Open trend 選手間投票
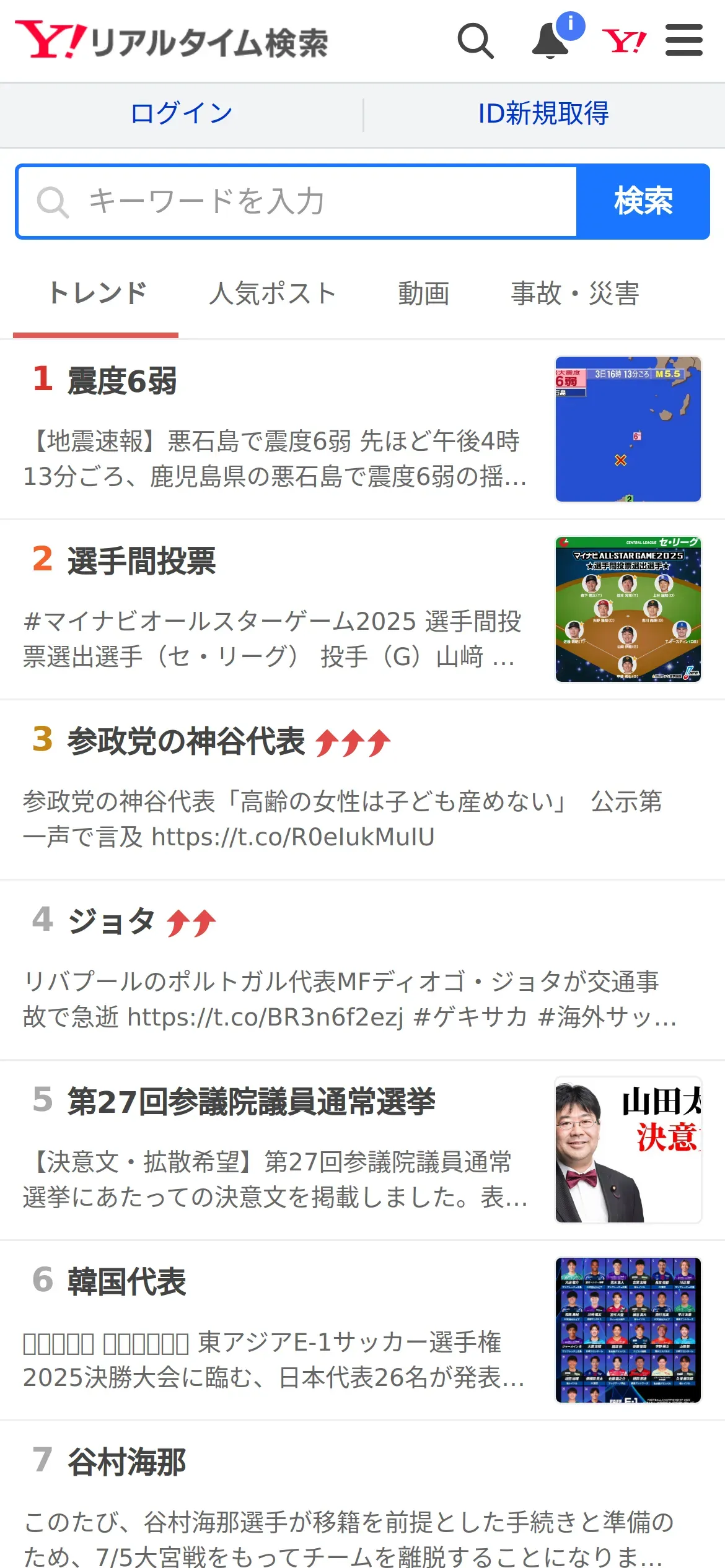Screen dimensions: 725x1568 coord(141,561)
